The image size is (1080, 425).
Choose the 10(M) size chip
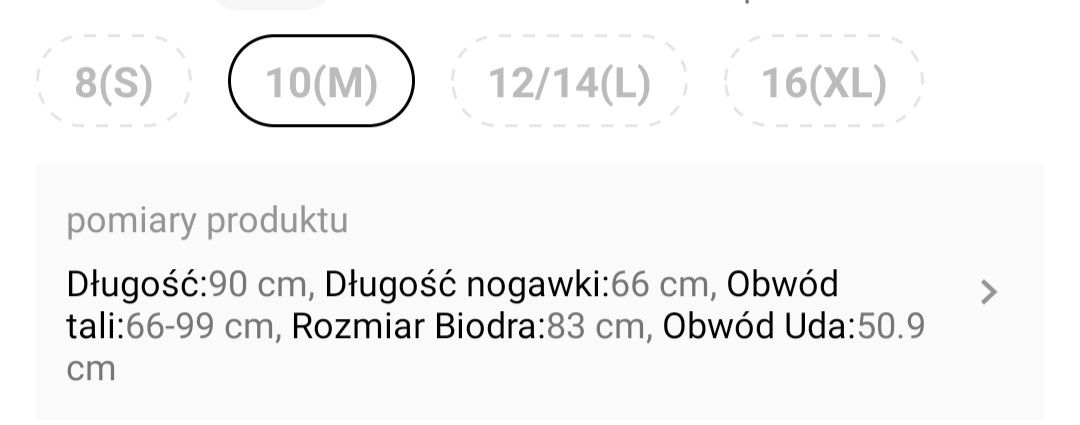click(321, 84)
